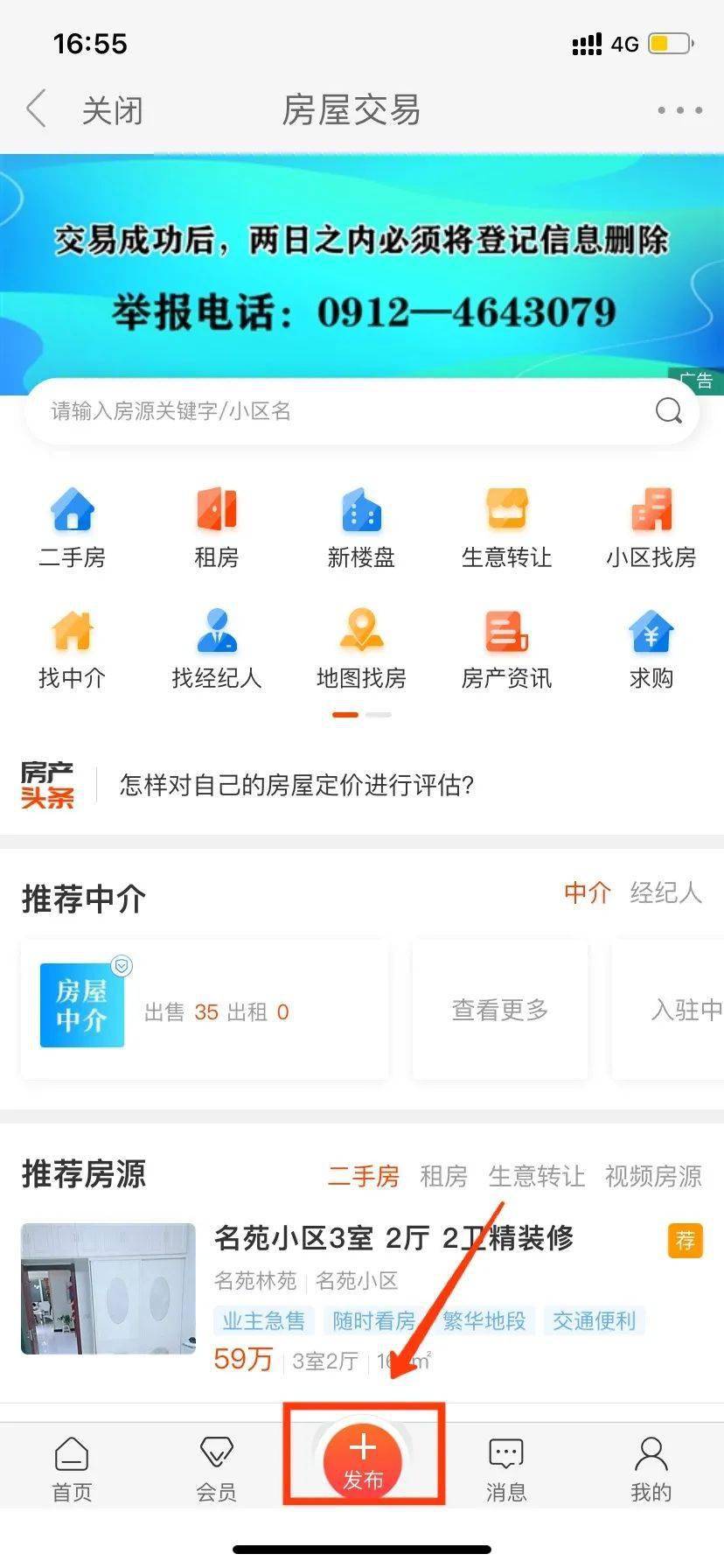Open the 房产资讯 property news icon
Screen dimensions: 724x1568
point(507,646)
